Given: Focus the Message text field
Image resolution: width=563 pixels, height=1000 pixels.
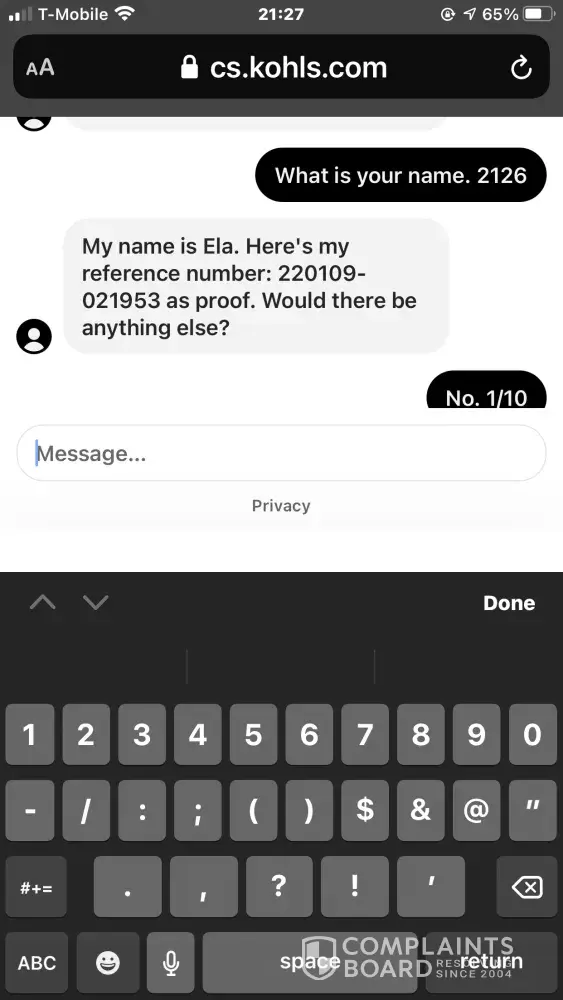Looking at the screenshot, I should pos(281,453).
